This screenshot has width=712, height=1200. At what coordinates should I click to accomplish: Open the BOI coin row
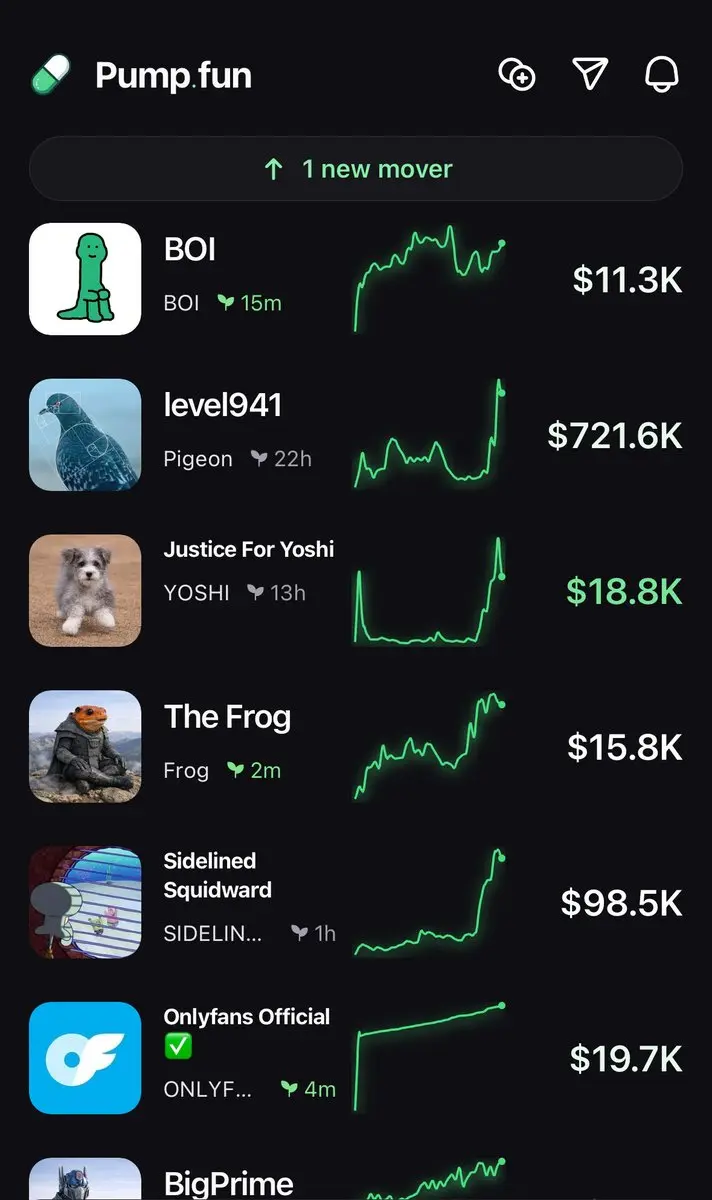356,279
